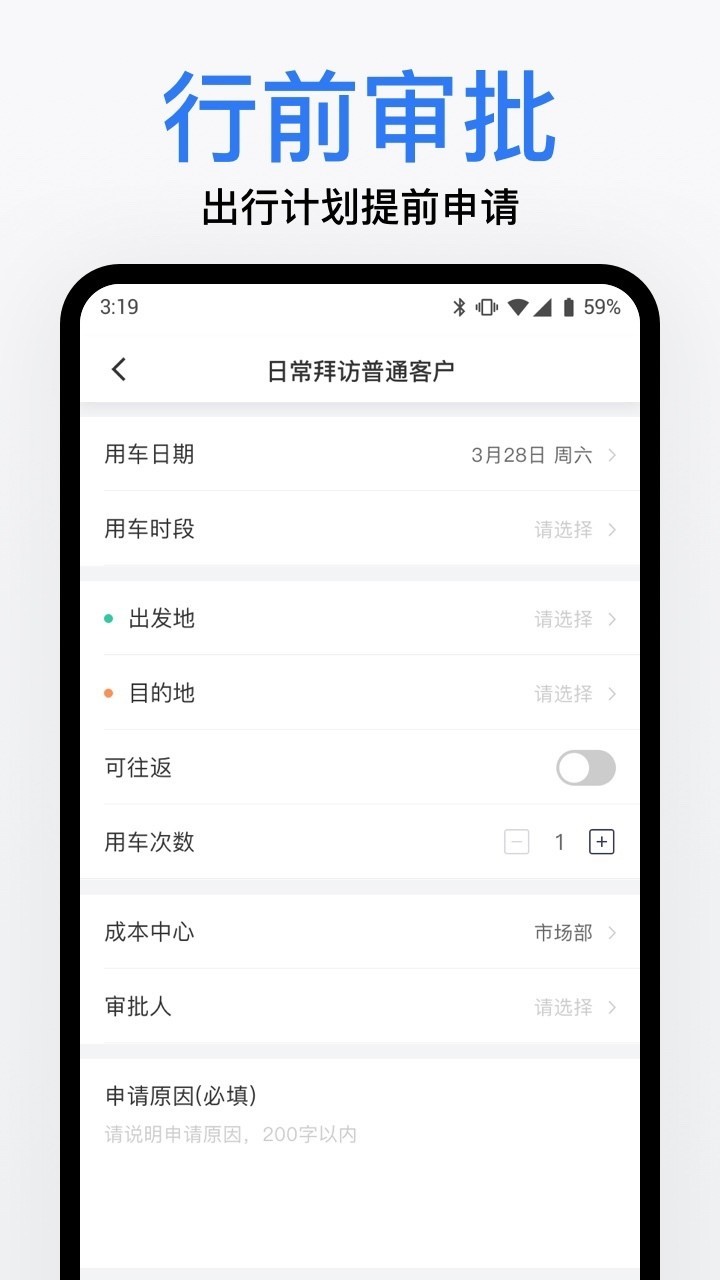
Task: Click the 3:19 clock in the status bar
Action: pos(119,307)
